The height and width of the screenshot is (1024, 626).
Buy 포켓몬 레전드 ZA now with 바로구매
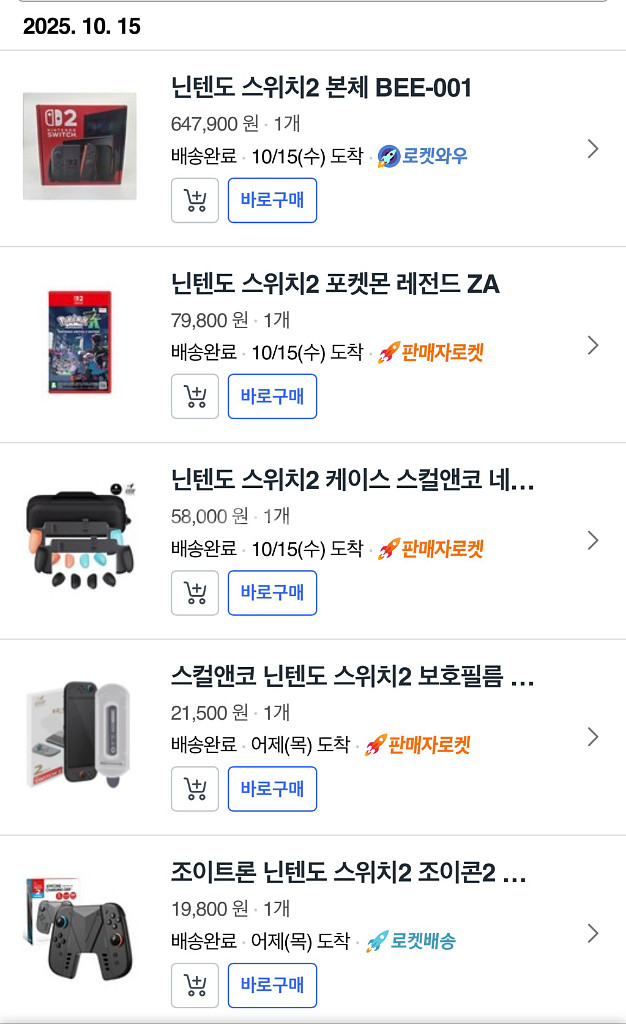coord(272,396)
